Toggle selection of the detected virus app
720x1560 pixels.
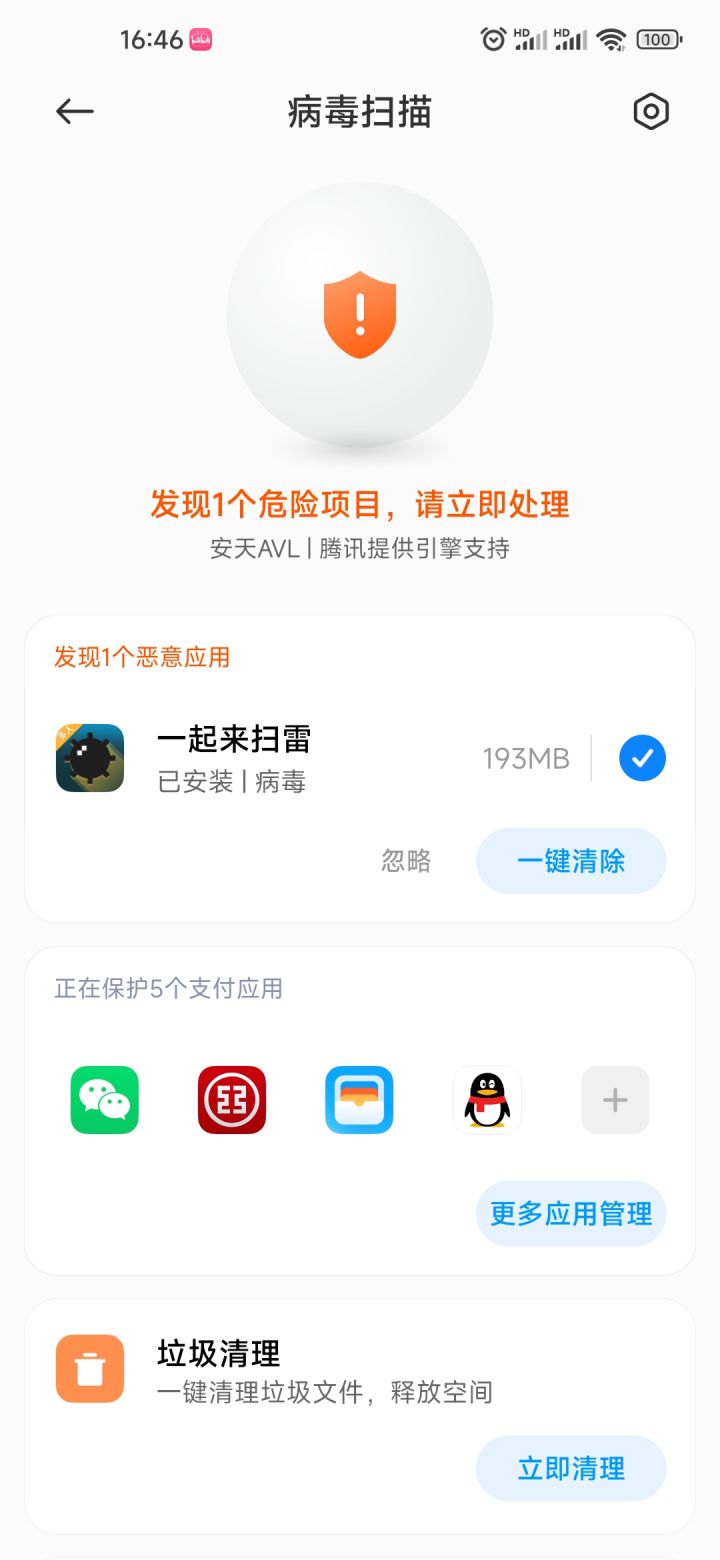(643, 758)
